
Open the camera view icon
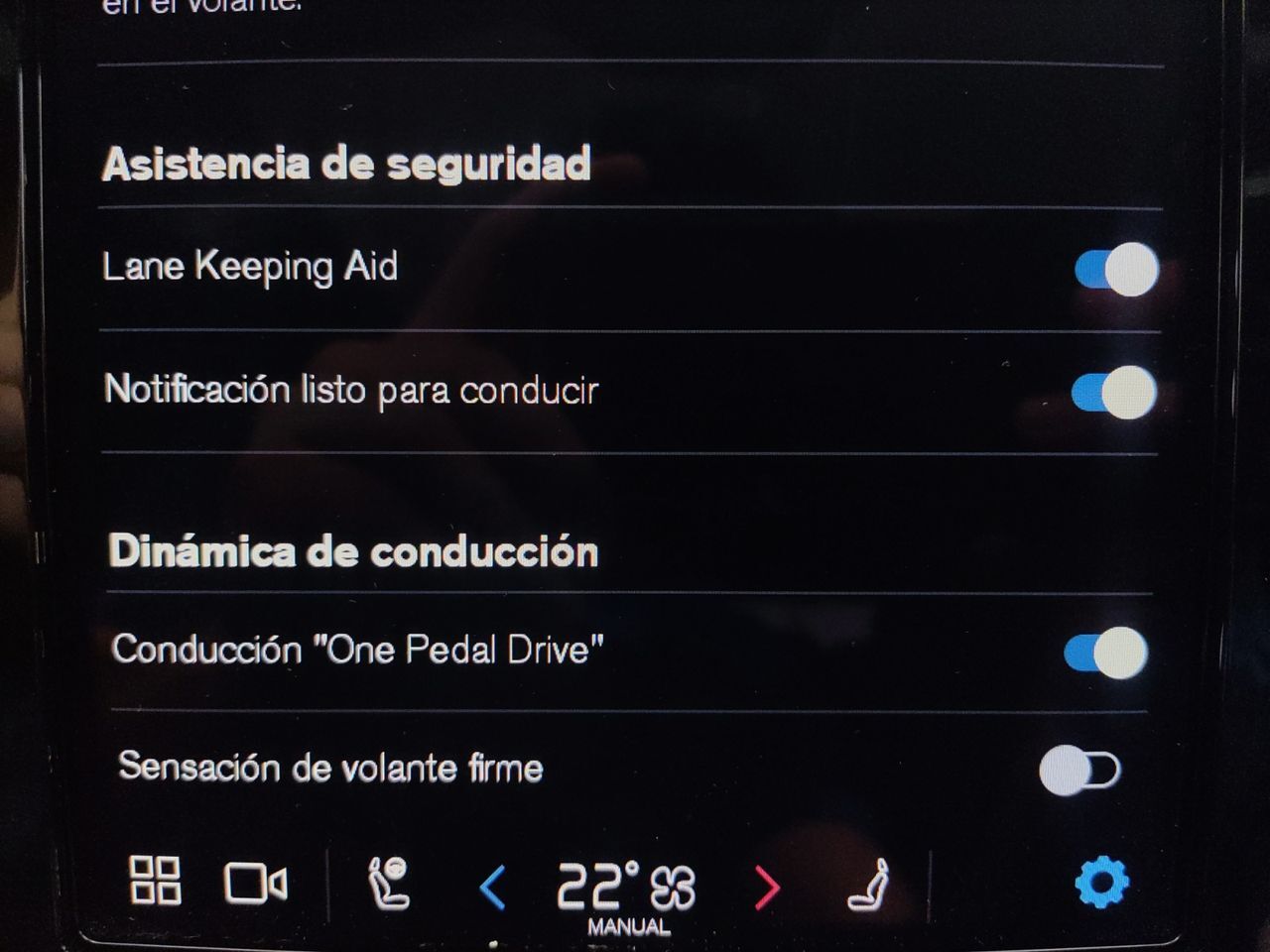(255, 883)
